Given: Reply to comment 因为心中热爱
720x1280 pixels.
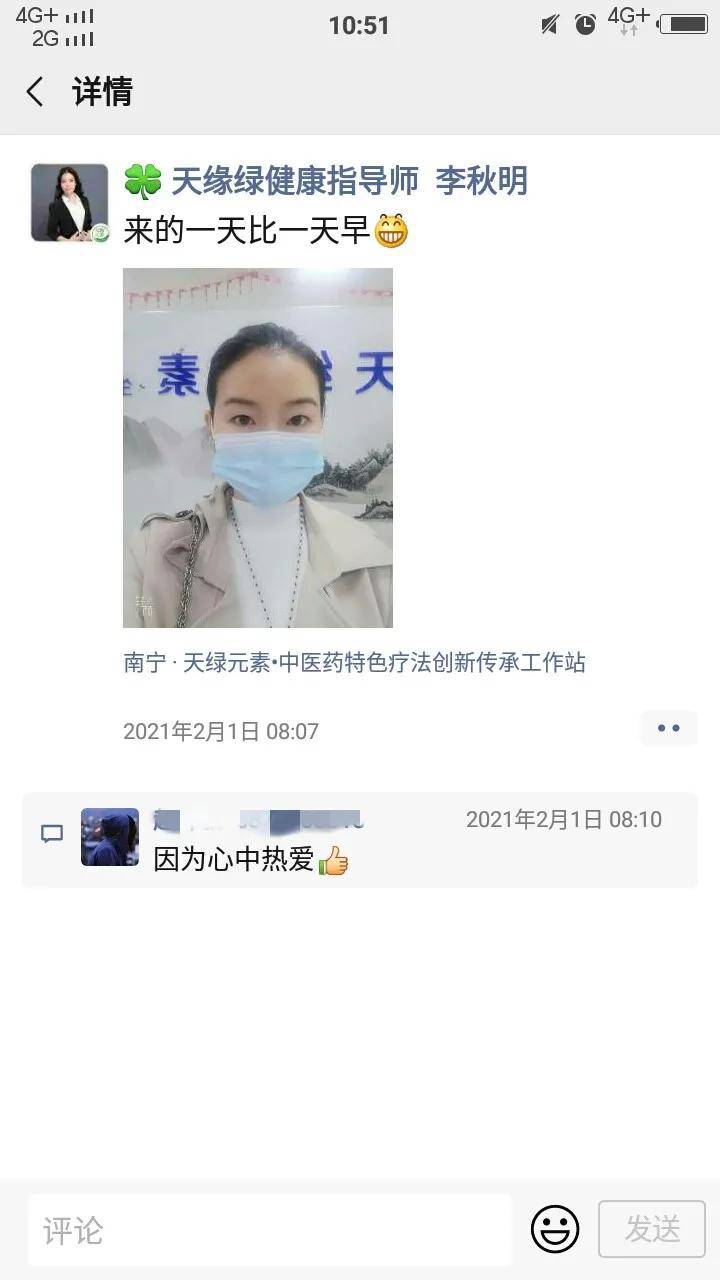Looking at the screenshot, I should tap(236, 860).
